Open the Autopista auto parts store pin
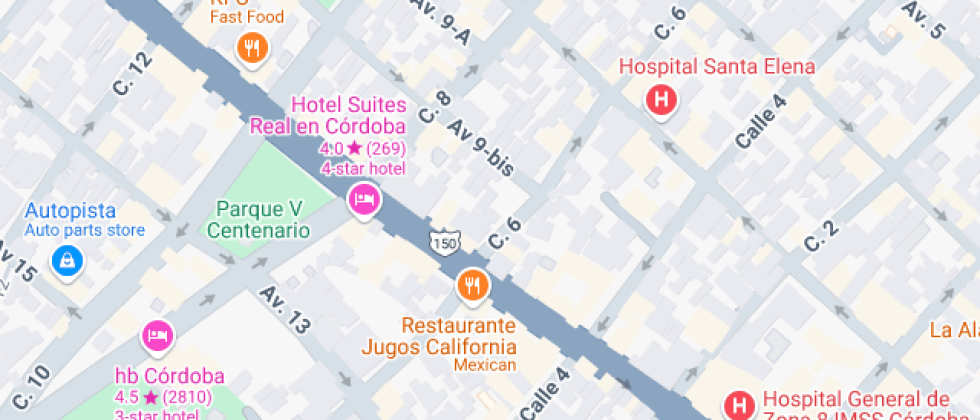980x420 pixels. [x=69, y=260]
